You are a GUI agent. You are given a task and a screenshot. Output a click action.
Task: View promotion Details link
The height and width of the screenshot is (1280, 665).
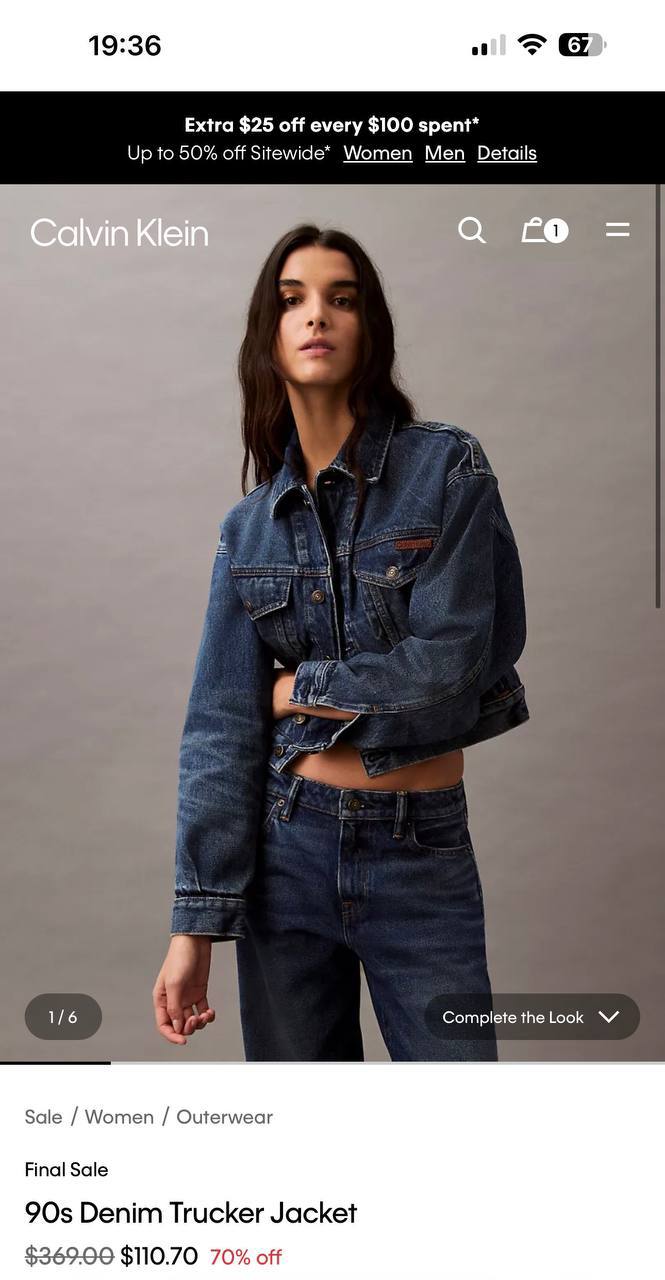click(506, 153)
